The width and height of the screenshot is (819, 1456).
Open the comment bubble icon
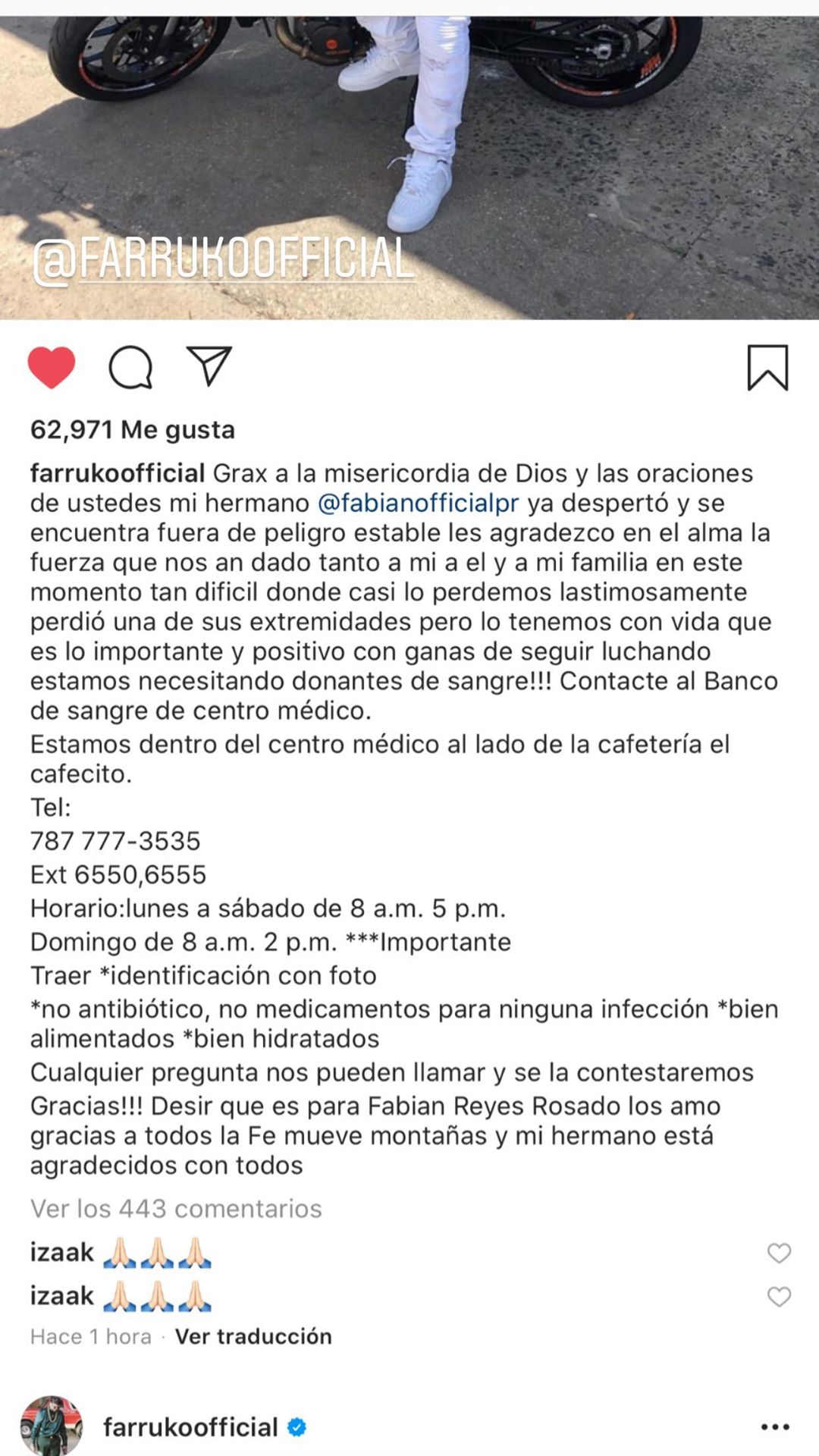pyautogui.click(x=130, y=367)
